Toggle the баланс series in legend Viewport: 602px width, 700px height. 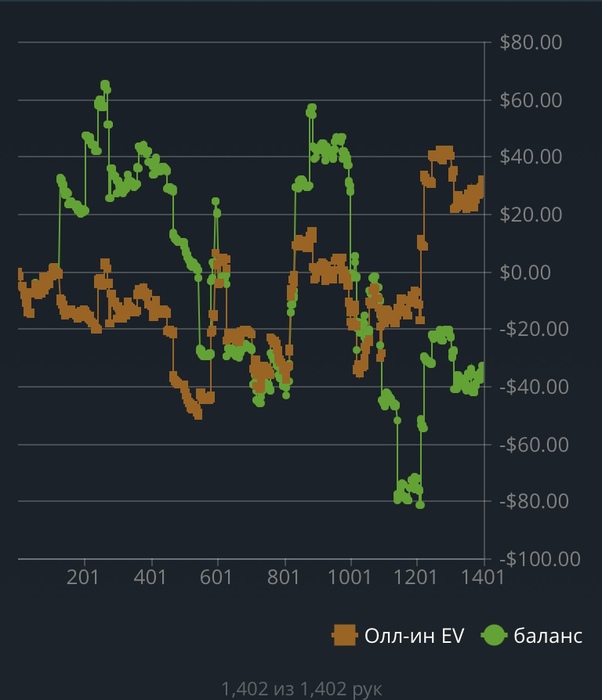coord(533,635)
